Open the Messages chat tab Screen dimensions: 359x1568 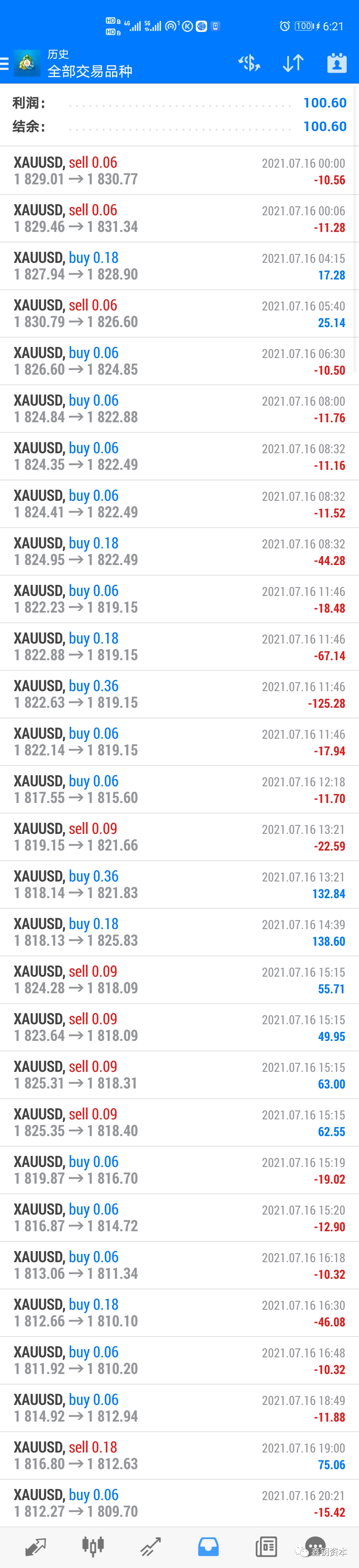[x=315, y=1546]
